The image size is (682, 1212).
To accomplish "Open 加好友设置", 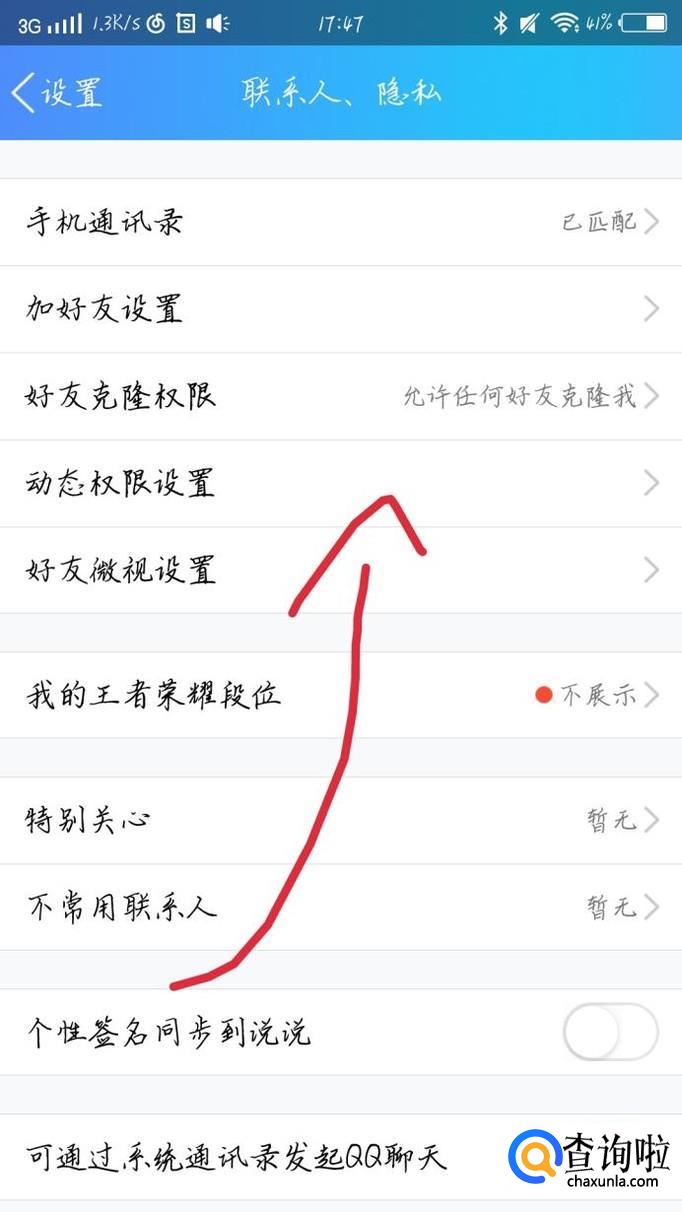I will [x=340, y=309].
